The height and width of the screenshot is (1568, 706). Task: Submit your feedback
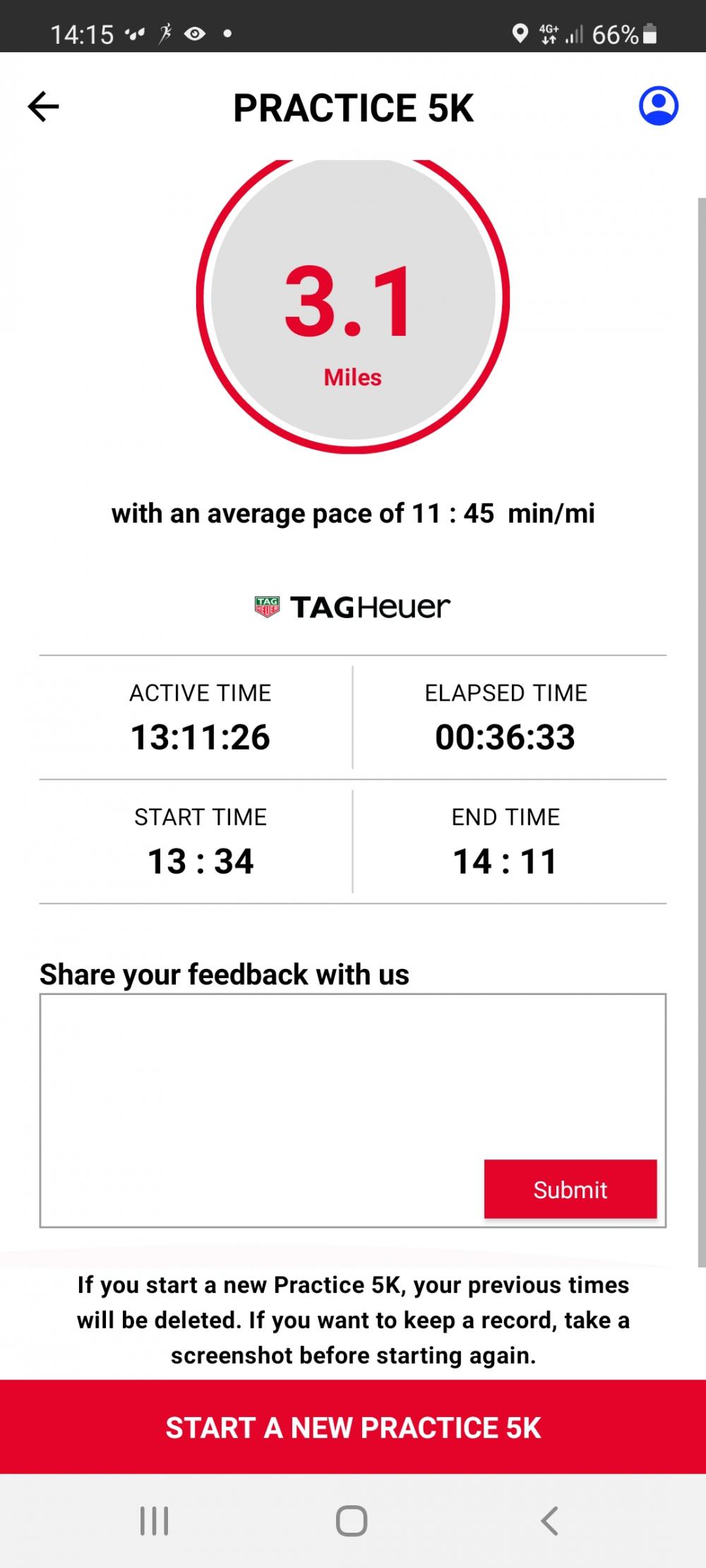(570, 1189)
